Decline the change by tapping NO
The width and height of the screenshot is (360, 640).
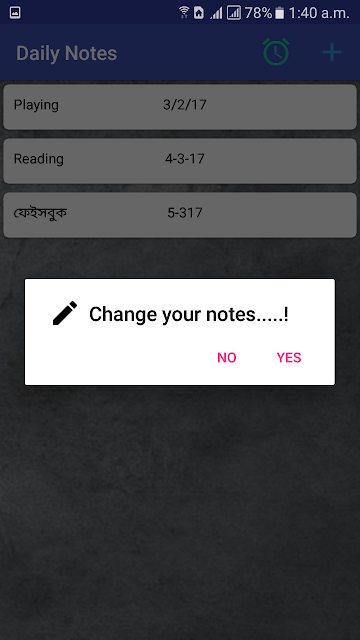click(227, 358)
